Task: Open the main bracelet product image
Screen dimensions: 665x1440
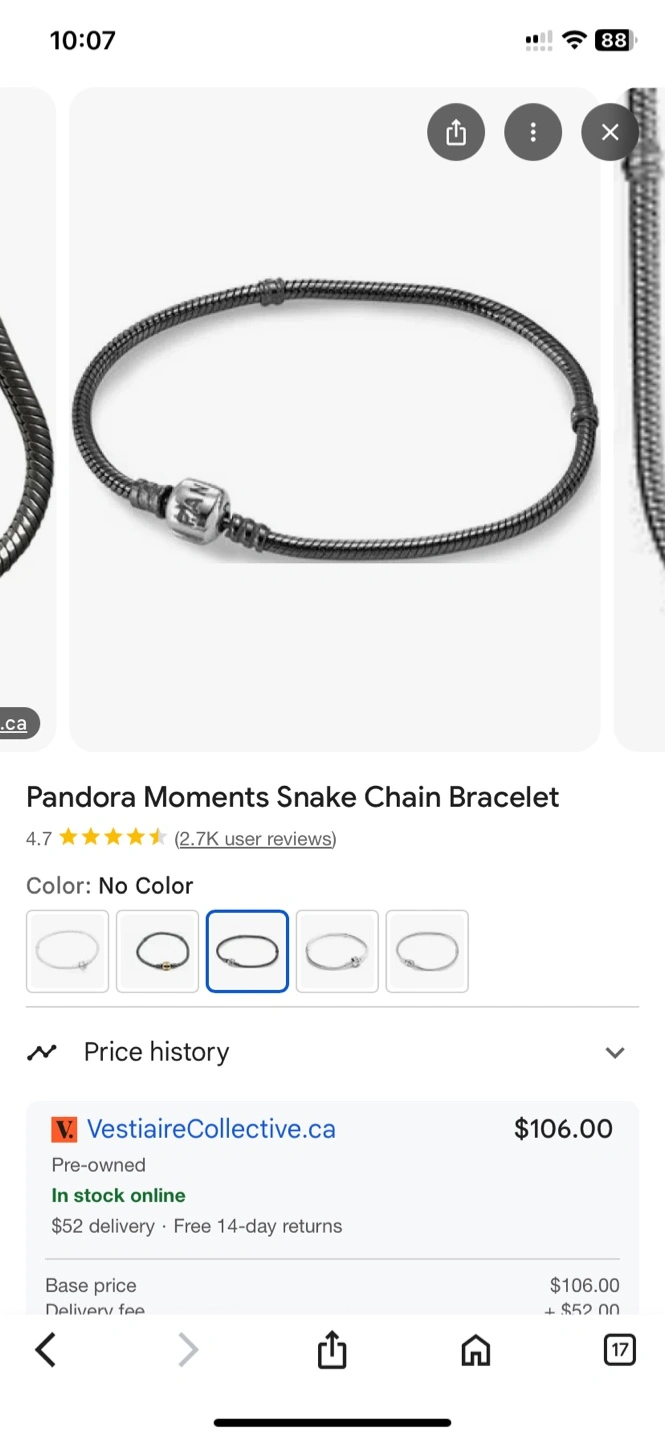Action: point(335,419)
